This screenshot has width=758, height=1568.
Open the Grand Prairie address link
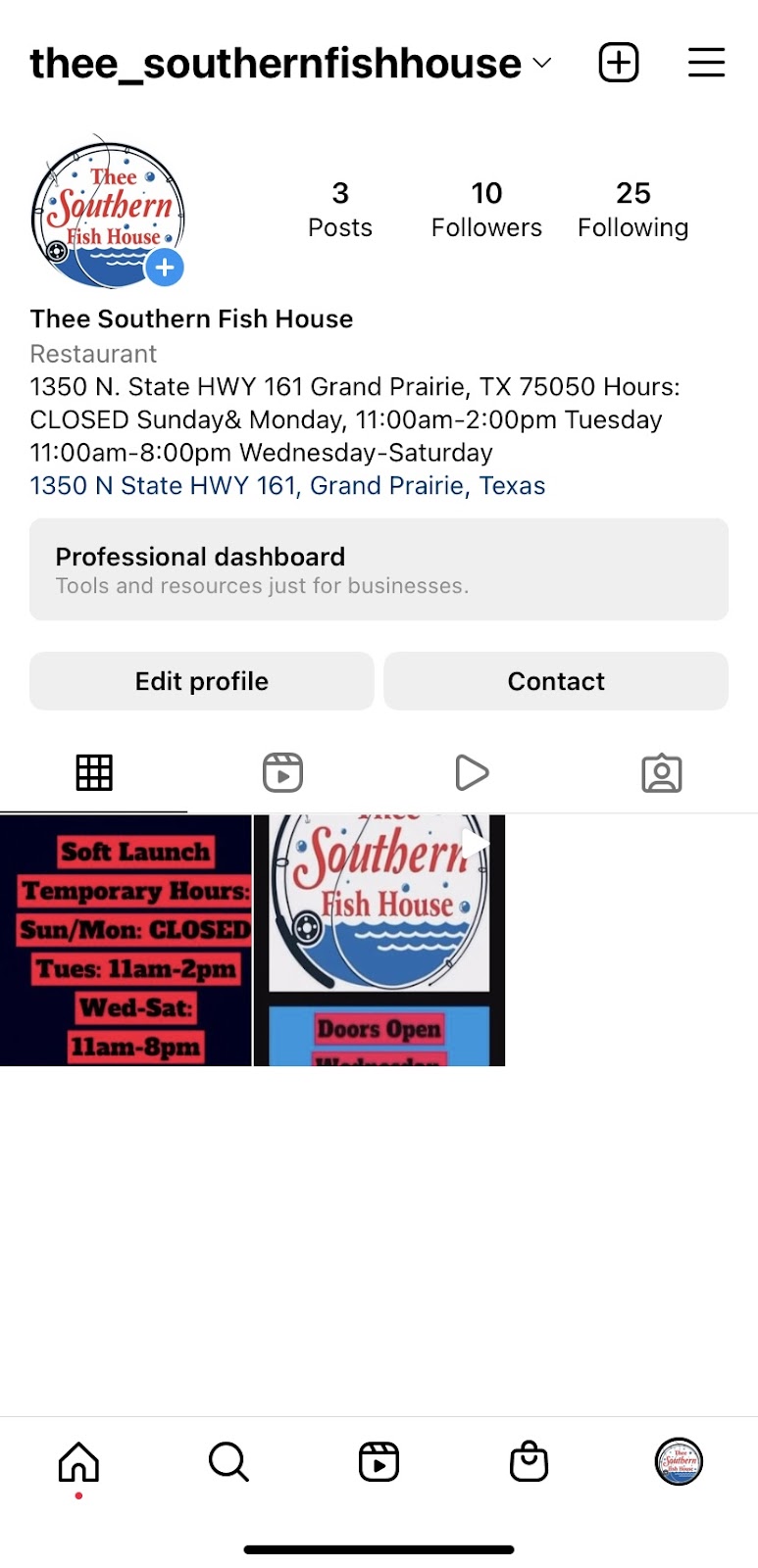click(287, 485)
